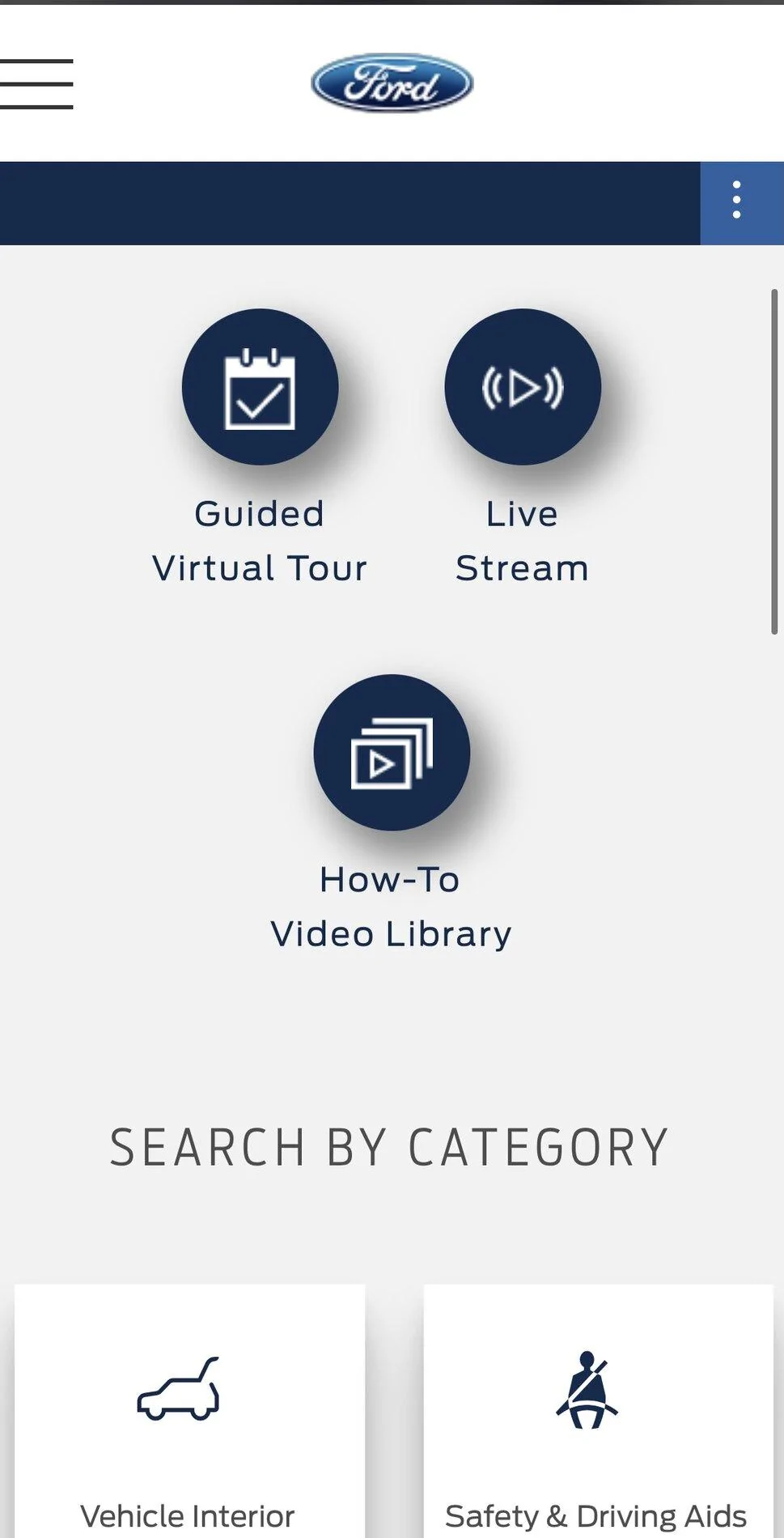Click the Vehicle Interior label text

pyautogui.click(x=189, y=1516)
